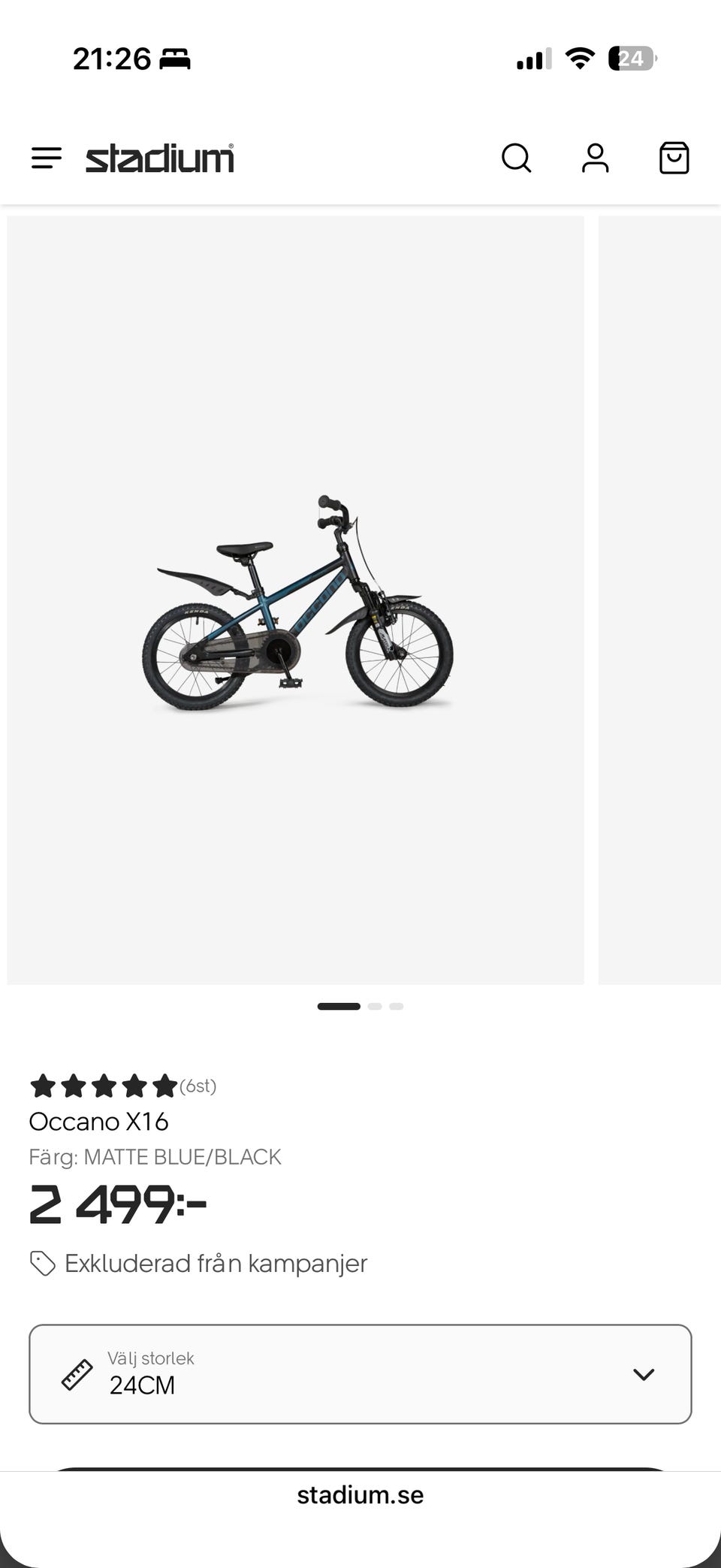
Task: Open the Occano X16 bike image
Action: 295,600
